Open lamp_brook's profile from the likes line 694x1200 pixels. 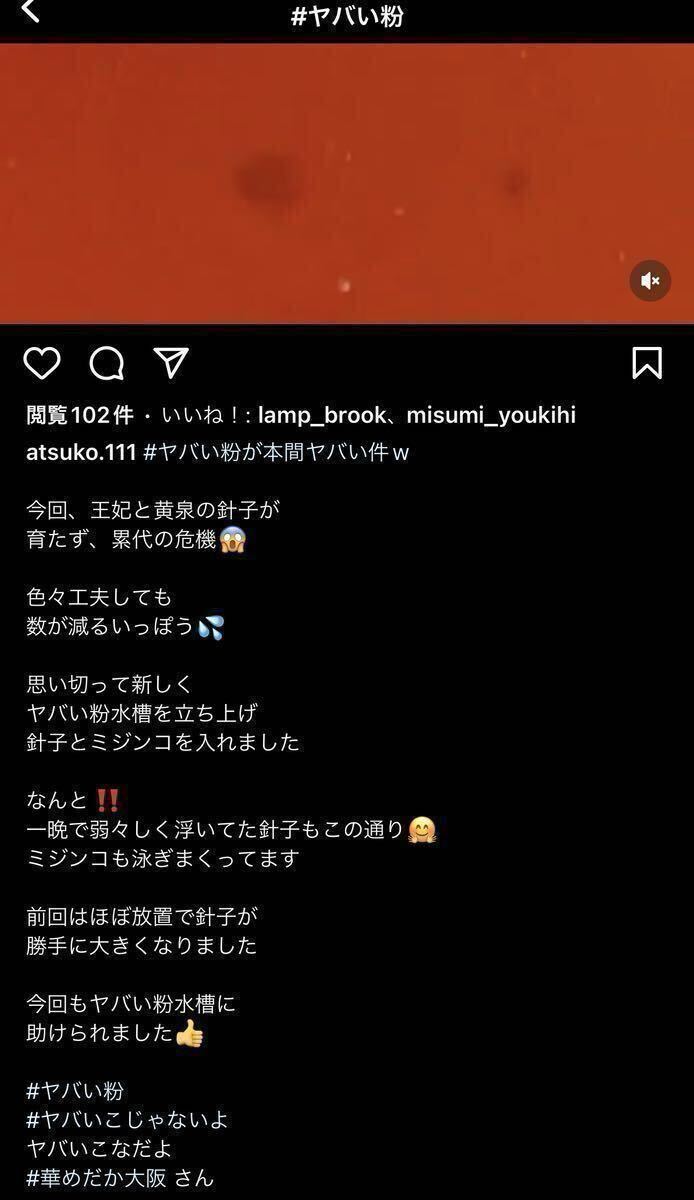pos(320,415)
